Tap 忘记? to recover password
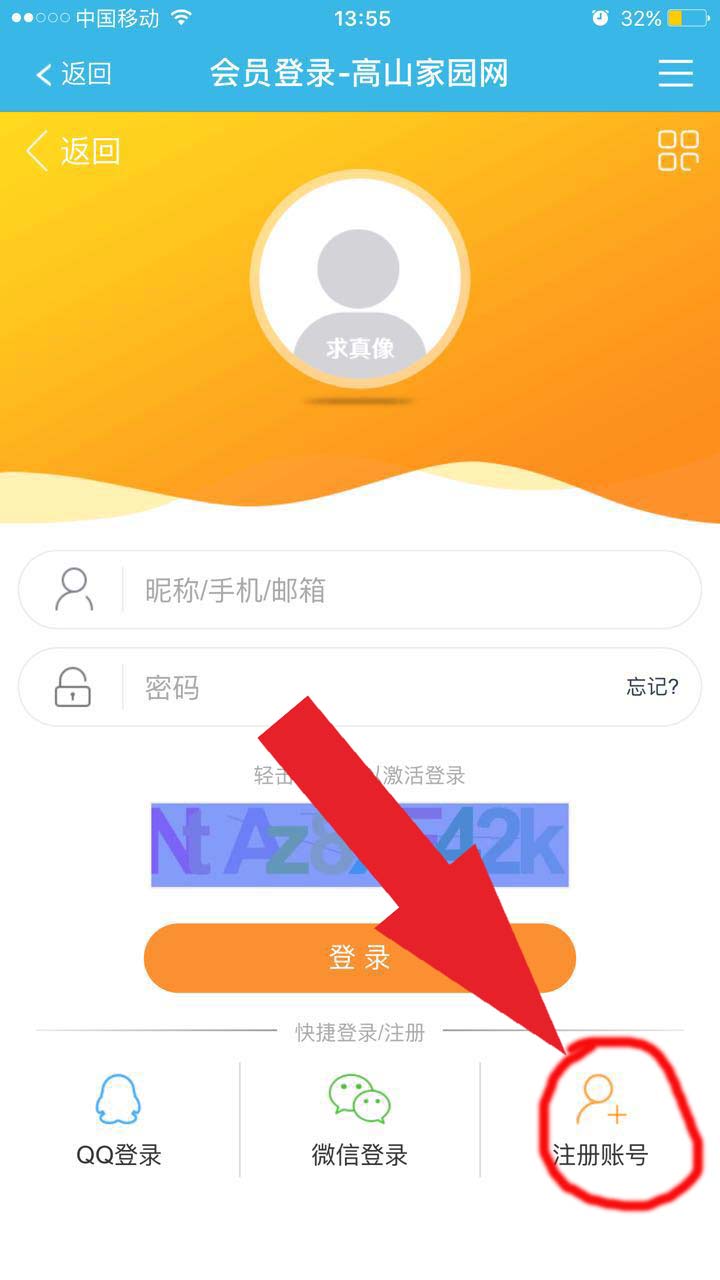720x1280 pixels. click(652, 687)
